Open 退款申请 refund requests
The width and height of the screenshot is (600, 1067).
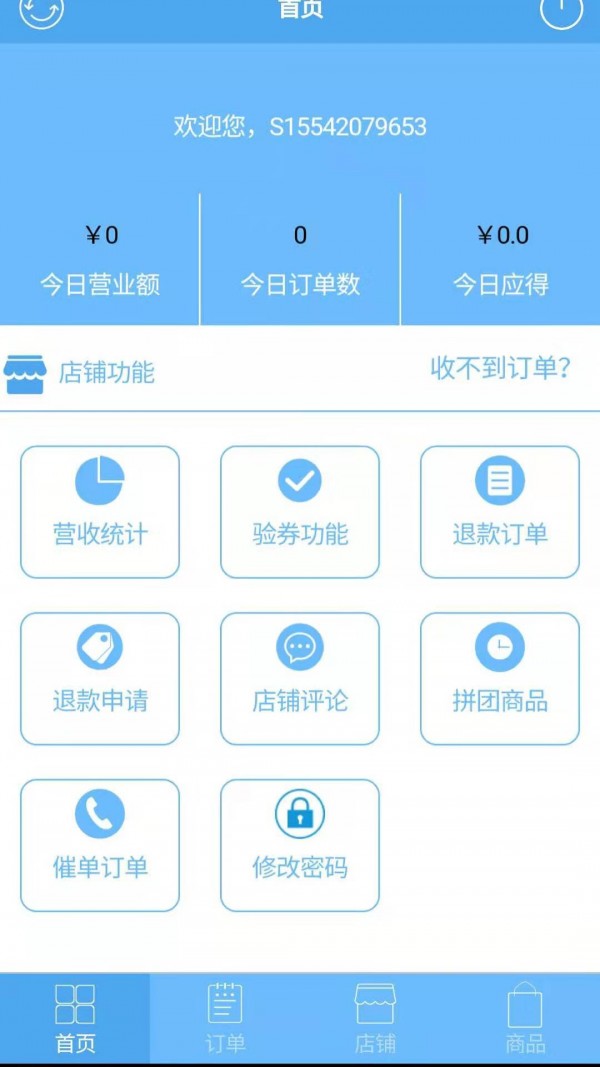click(x=100, y=679)
